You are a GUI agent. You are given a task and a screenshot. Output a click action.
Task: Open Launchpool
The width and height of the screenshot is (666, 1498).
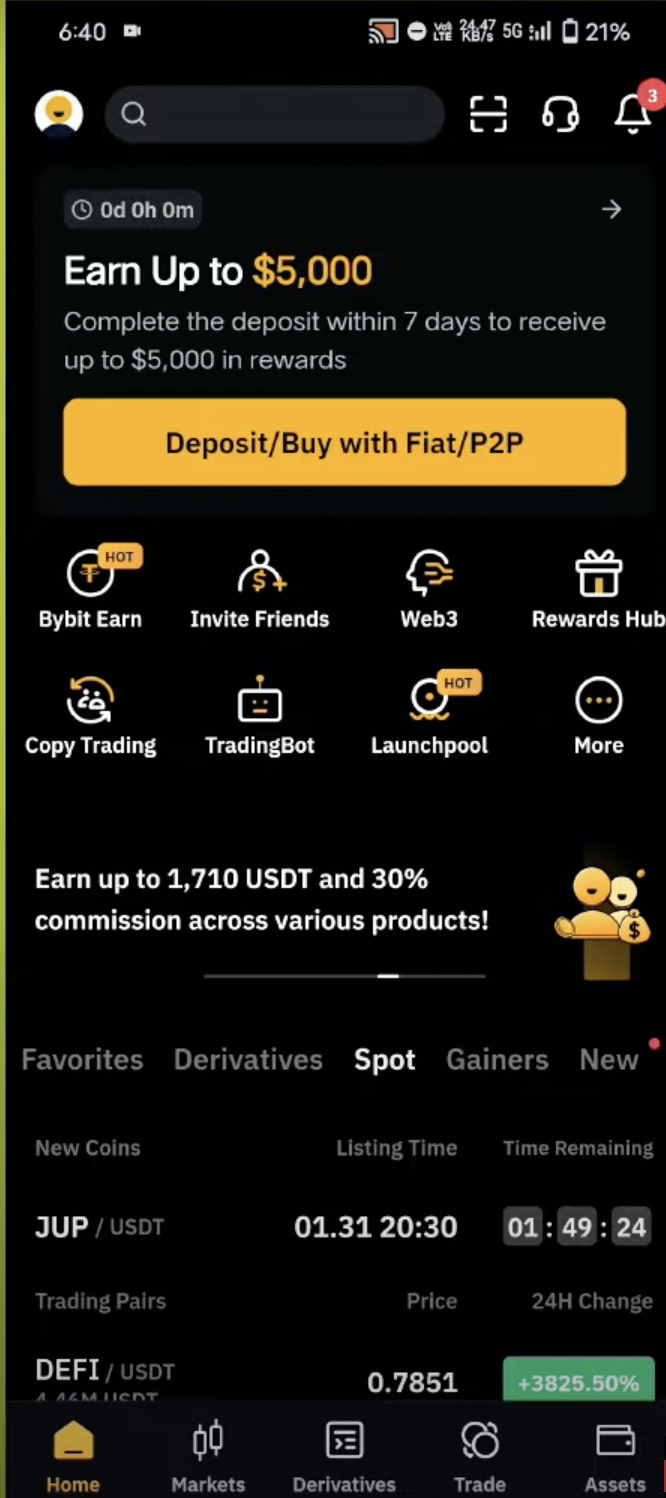coord(429,716)
